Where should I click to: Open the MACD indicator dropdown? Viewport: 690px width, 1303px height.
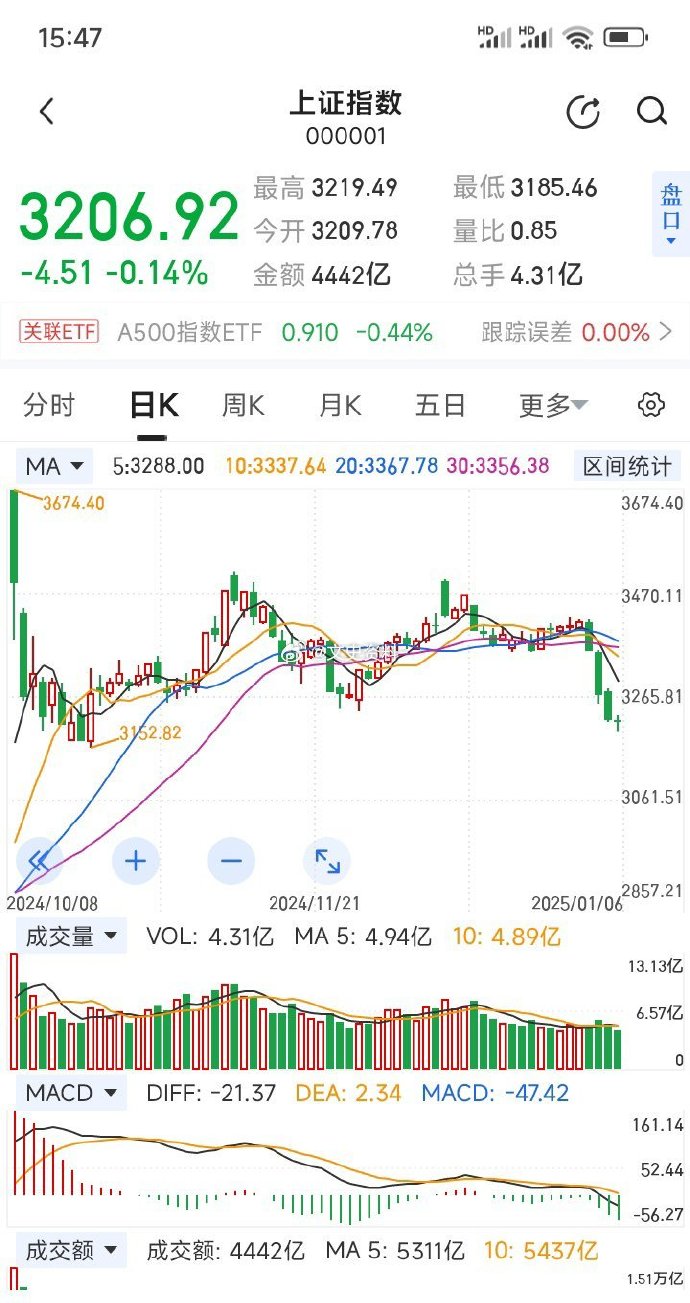(x=71, y=1093)
